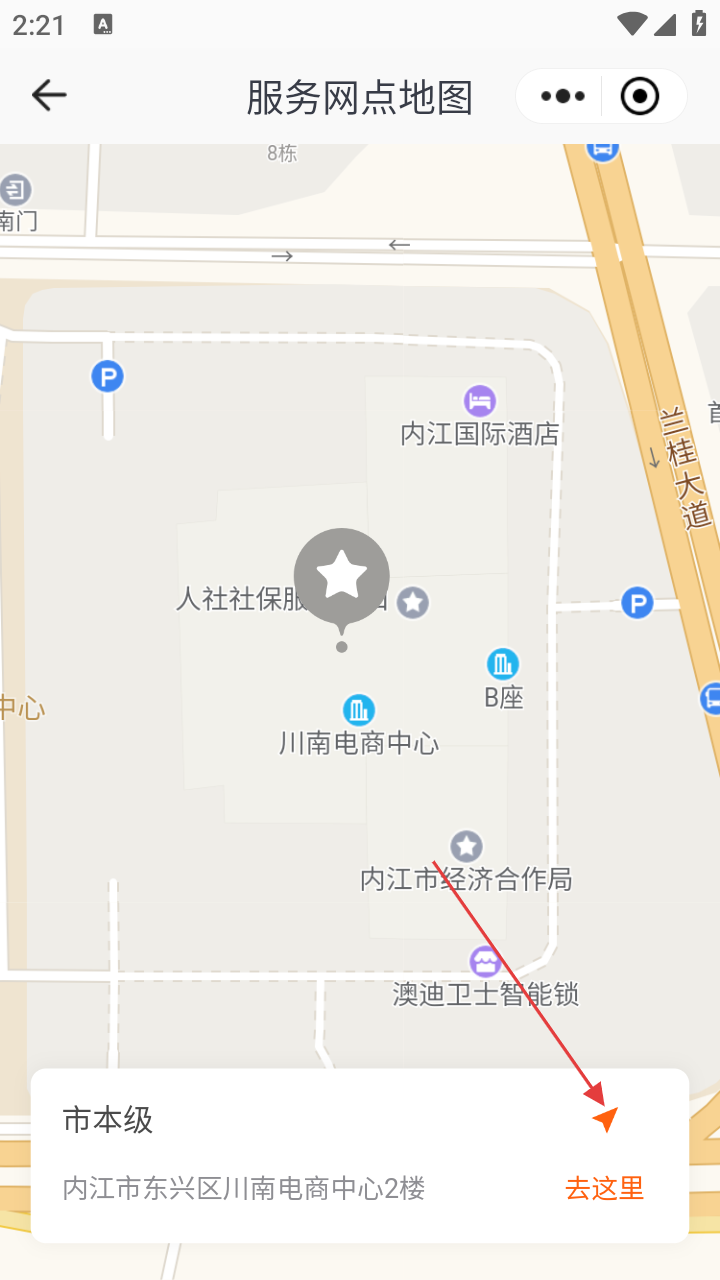The width and height of the screenshot is (720, 1280).
Task: Open the mini program more options menu
Action: [x=562, y=97]
